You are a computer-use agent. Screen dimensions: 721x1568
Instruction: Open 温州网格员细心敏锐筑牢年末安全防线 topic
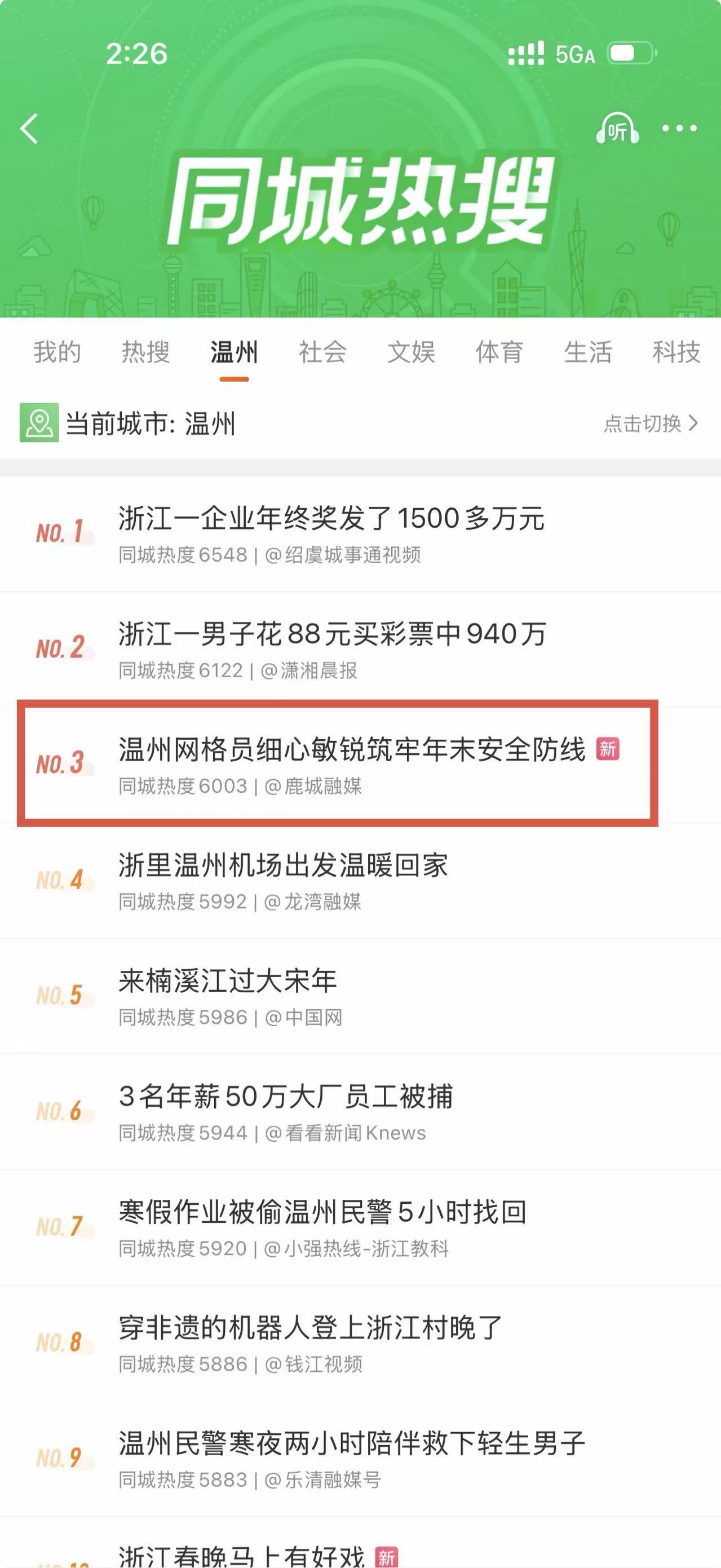click(352, 750)
